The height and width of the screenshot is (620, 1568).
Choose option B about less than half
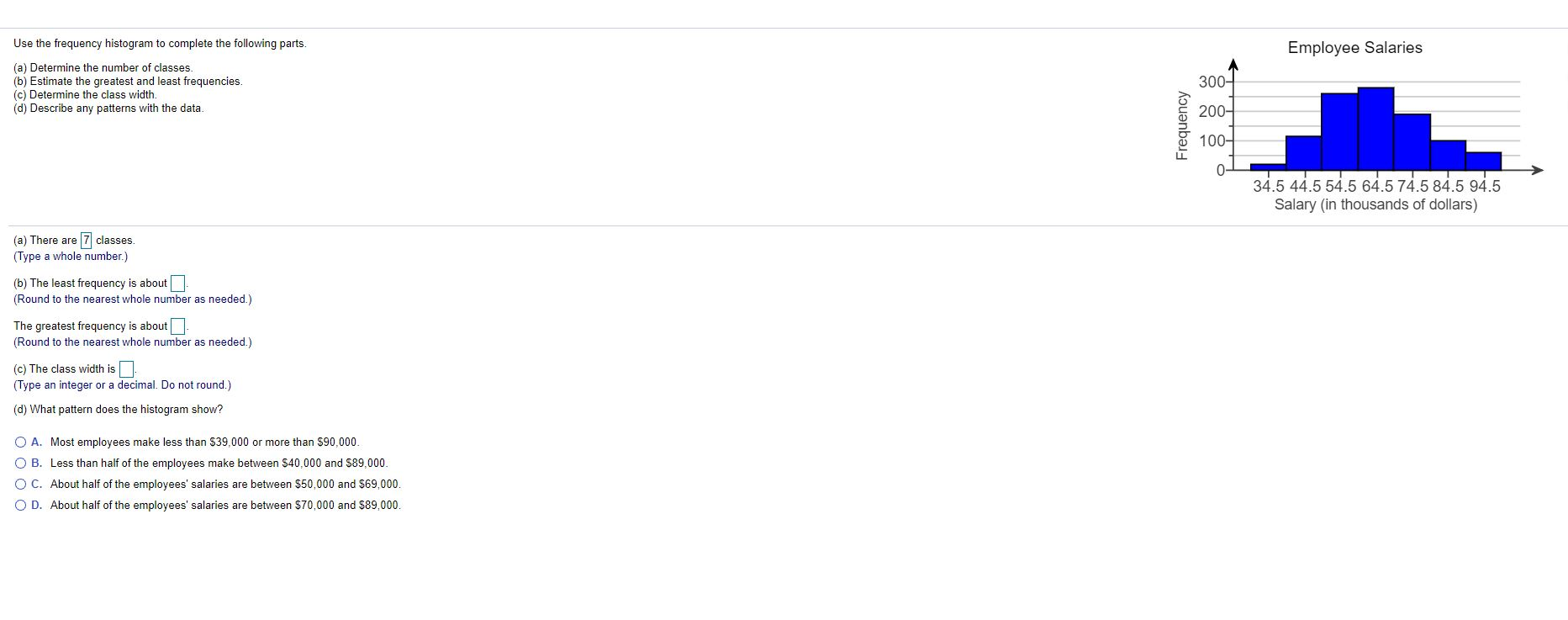click(x=20, y=464)
